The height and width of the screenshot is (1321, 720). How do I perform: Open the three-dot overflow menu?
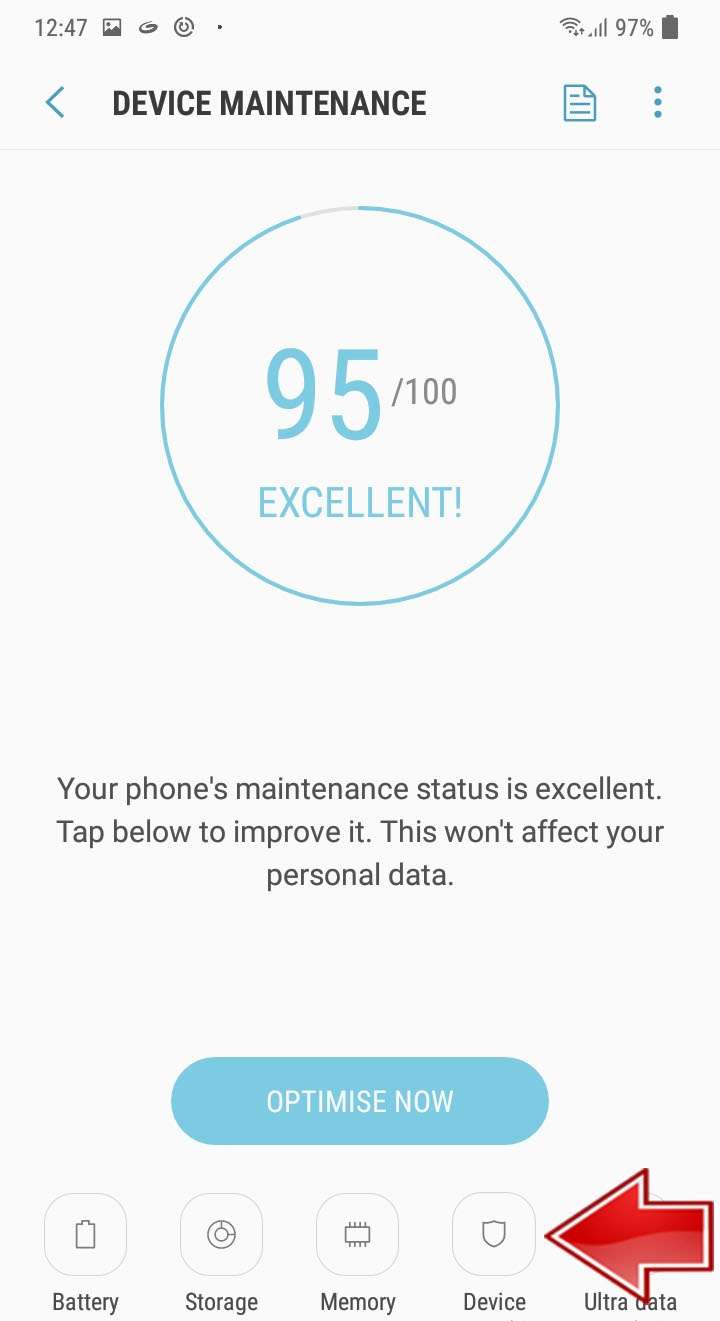point(657,103)
